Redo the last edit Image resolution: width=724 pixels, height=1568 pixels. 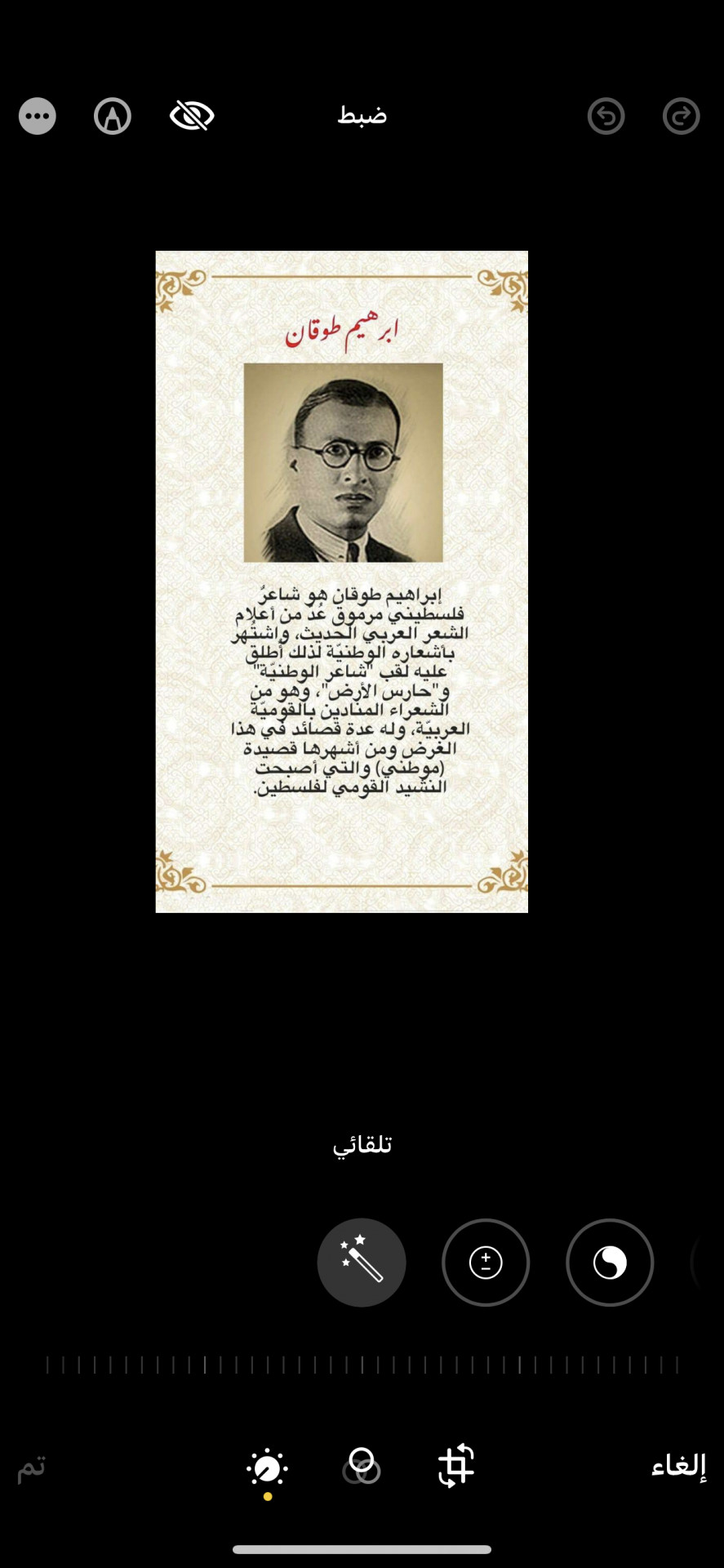681,116
